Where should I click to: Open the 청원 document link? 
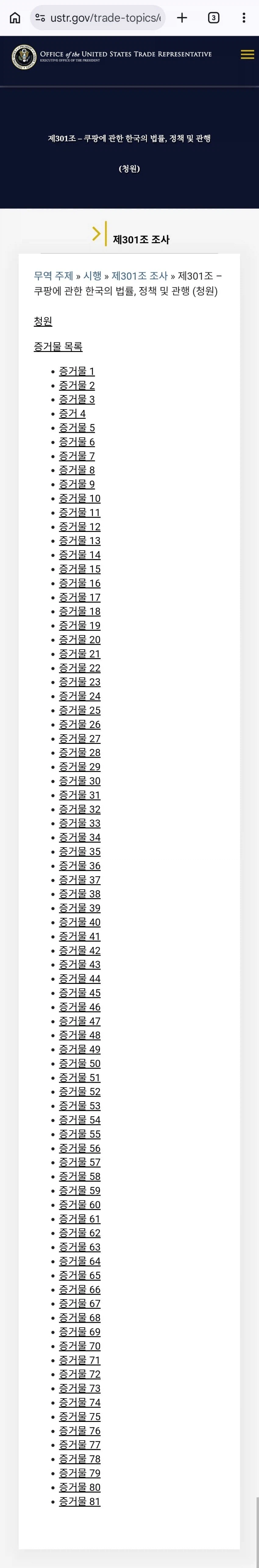tap(43, 321)
